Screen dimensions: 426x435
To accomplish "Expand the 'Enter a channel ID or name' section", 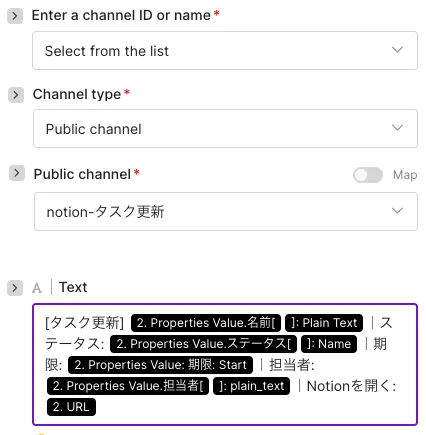I will (15, 16).
